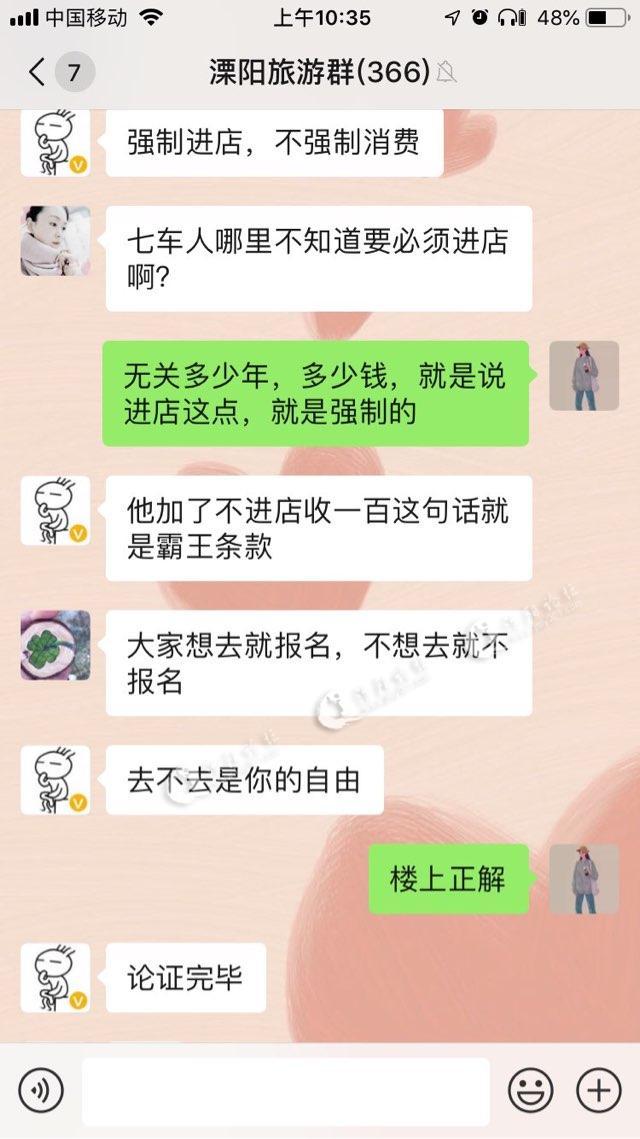Open the emoji sticker panel

pos(530,1090)
